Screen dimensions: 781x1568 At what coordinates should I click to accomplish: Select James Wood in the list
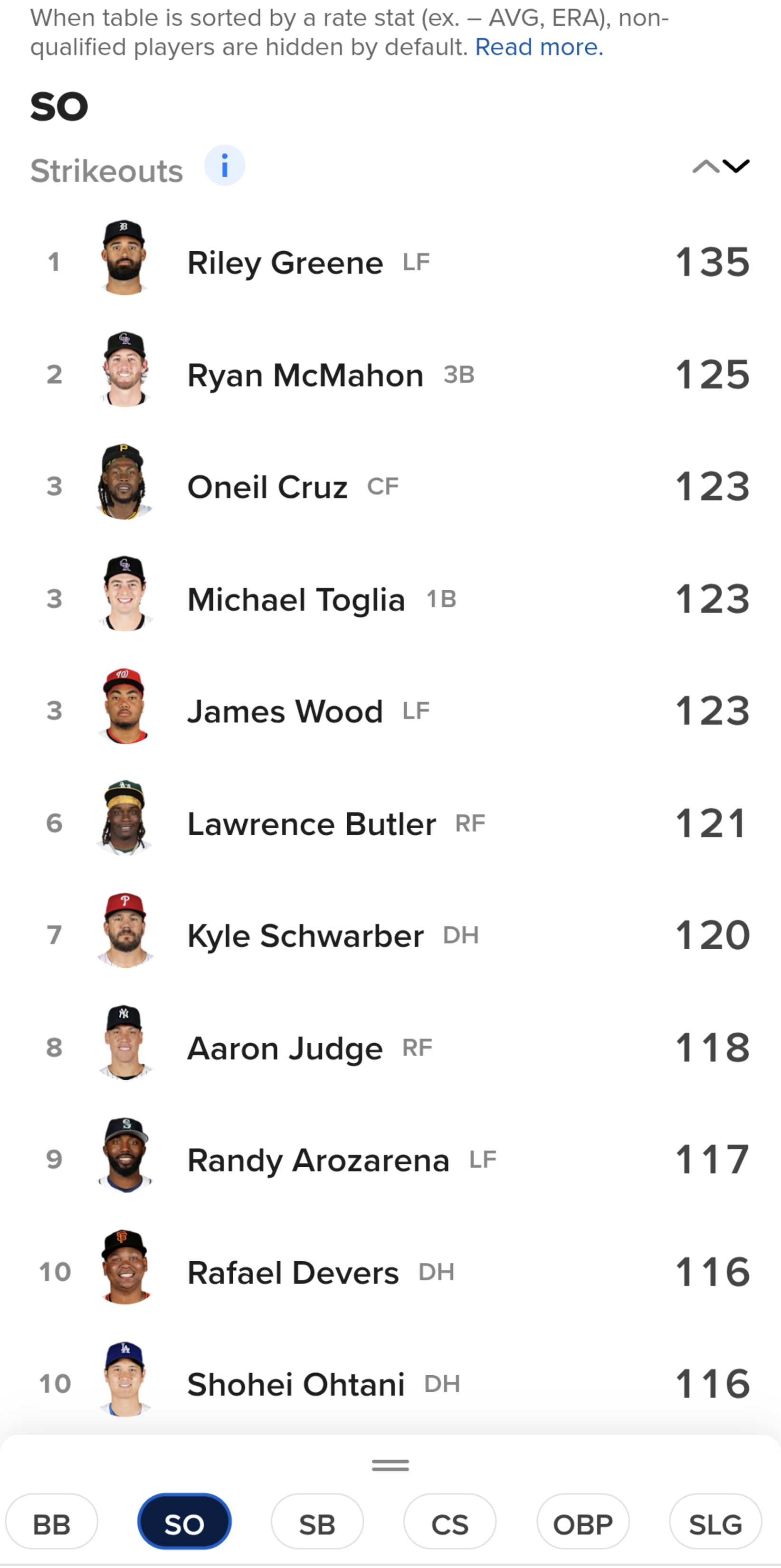pyautogui.click(x=390, y=711)
